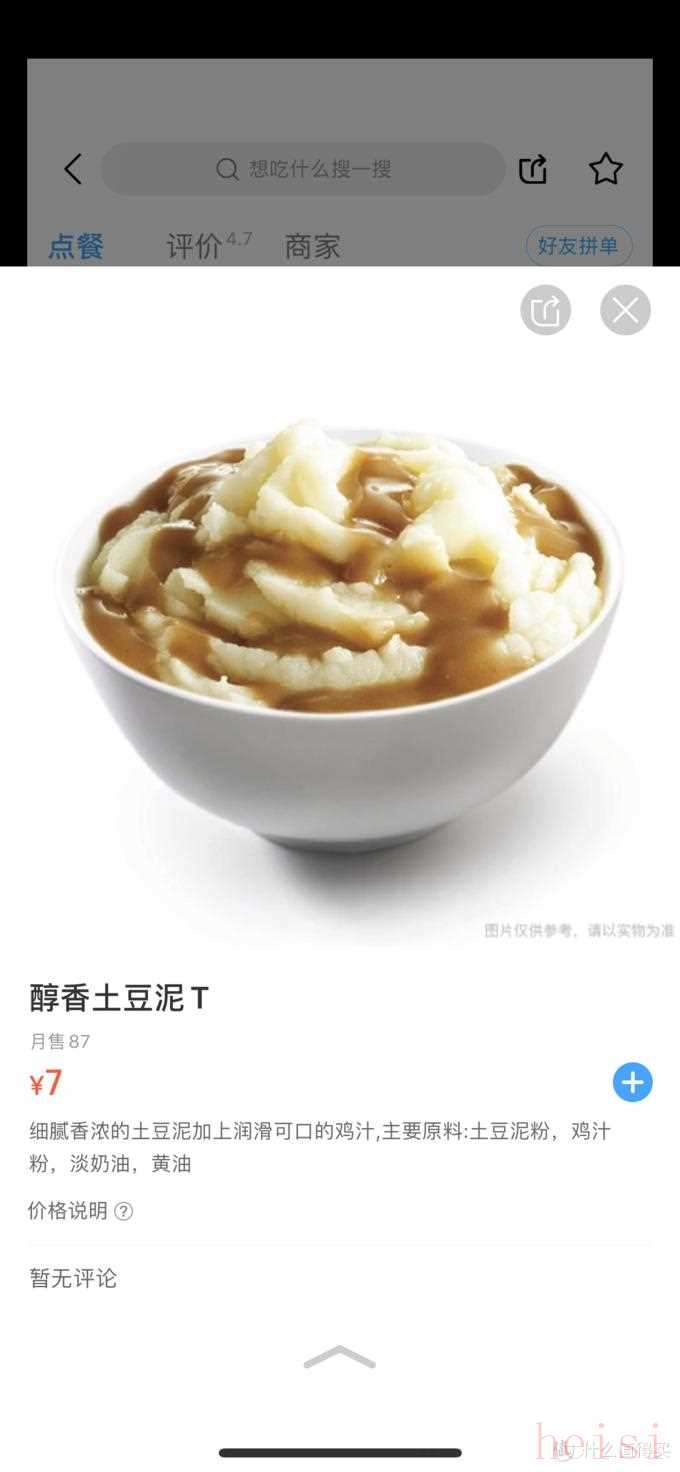The height and width of the screenshot is (1472, 680).
Task: Tap the 想吃什么搜一搜 search box
Action: click(x=303, y=169)
